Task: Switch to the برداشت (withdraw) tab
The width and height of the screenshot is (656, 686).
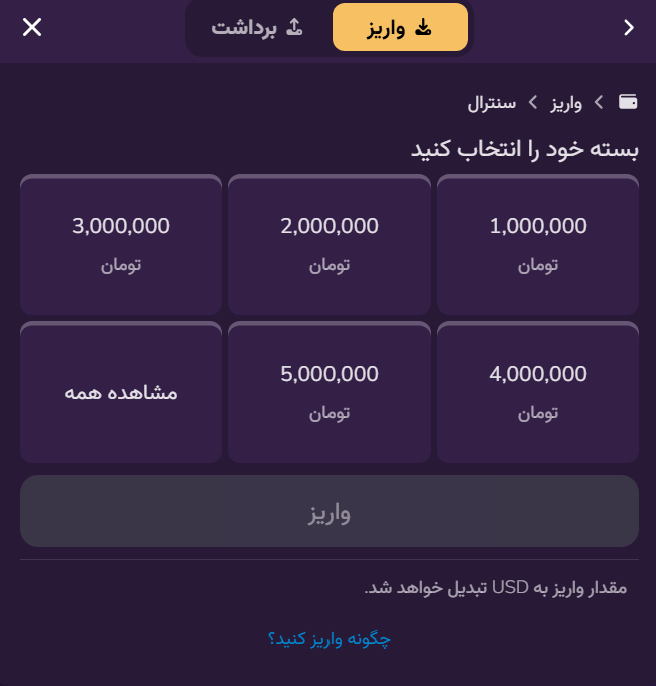Action: (x=257, y=28)
